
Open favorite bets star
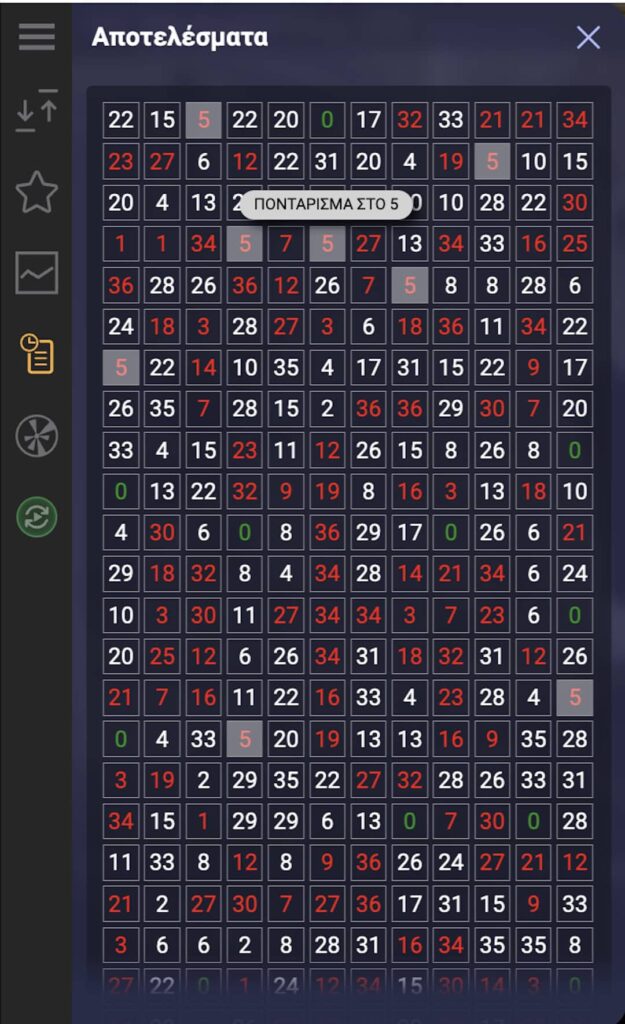point(37,192)
